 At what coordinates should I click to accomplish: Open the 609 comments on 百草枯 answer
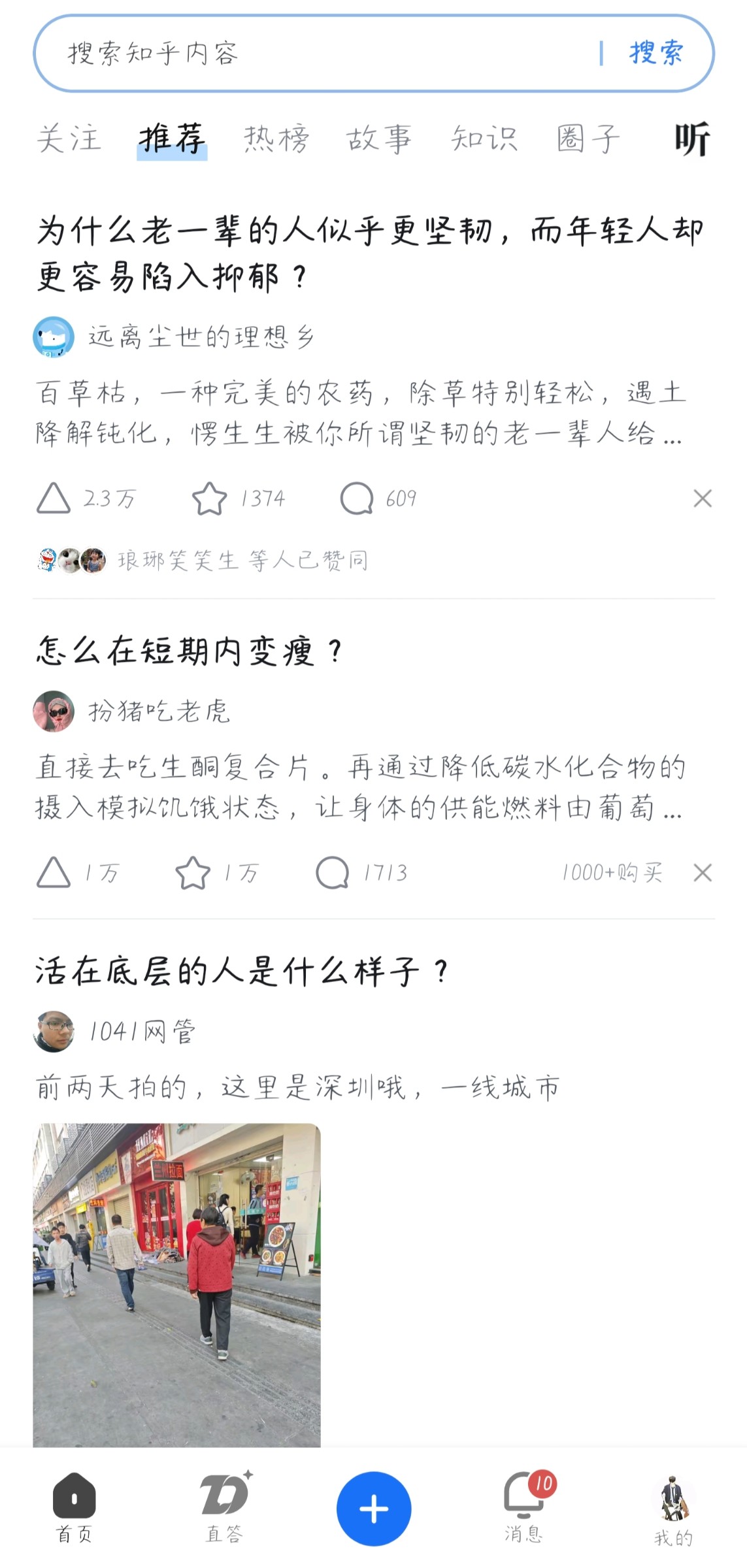357,499
